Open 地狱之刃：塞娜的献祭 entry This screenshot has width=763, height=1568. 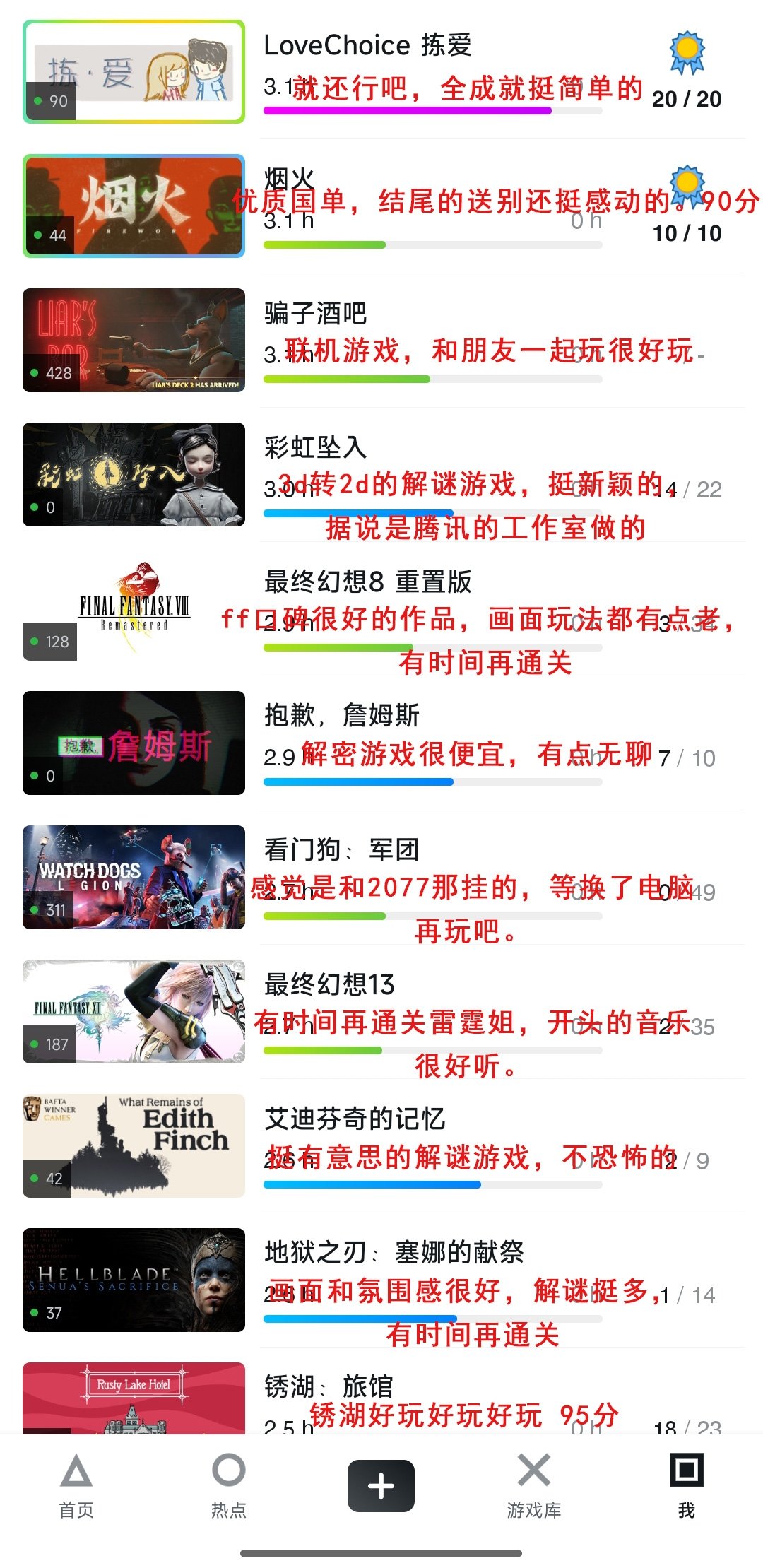point(394,1253)
